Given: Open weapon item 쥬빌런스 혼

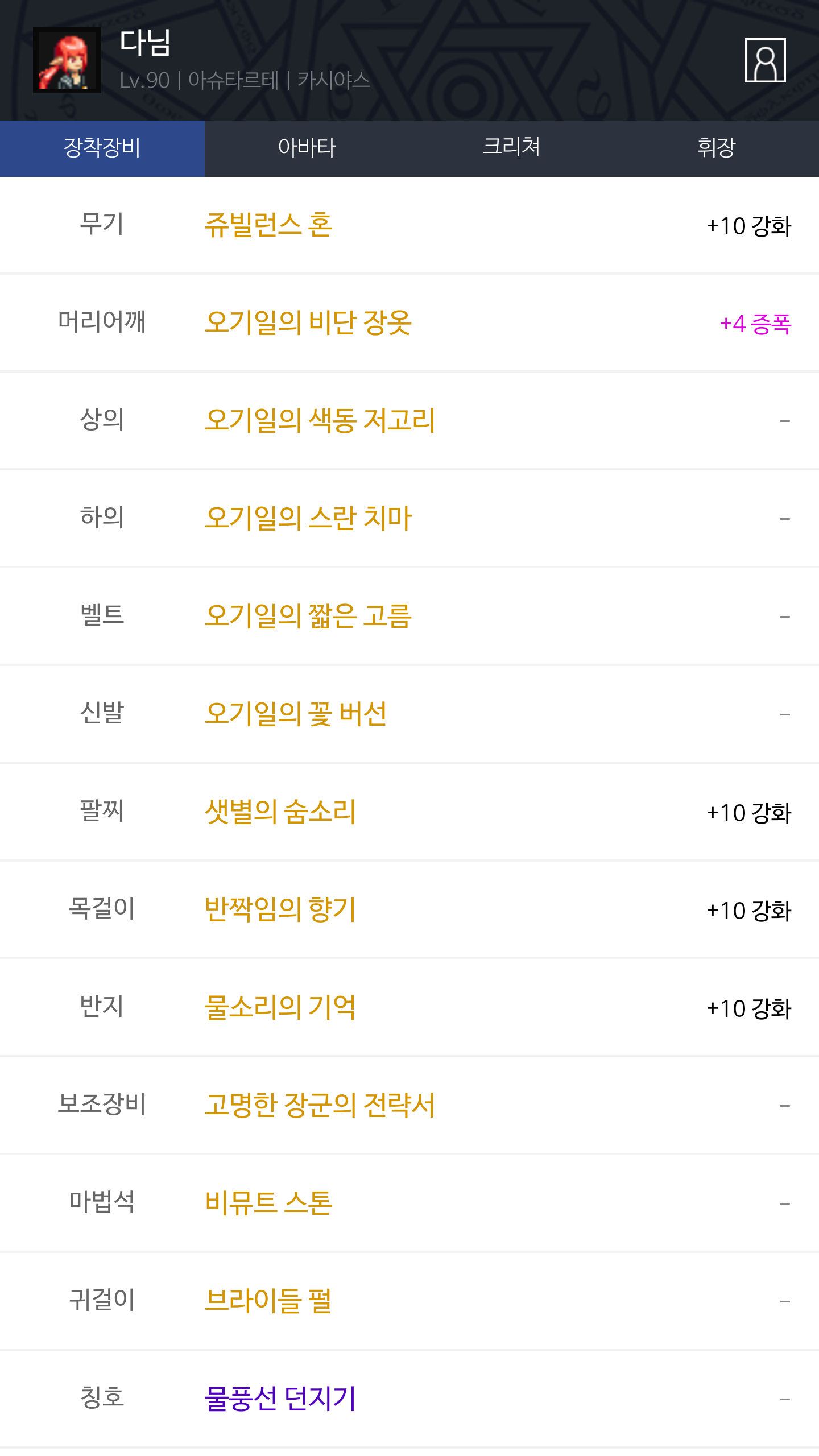Looking at the screenshot, I should (268, 225).
